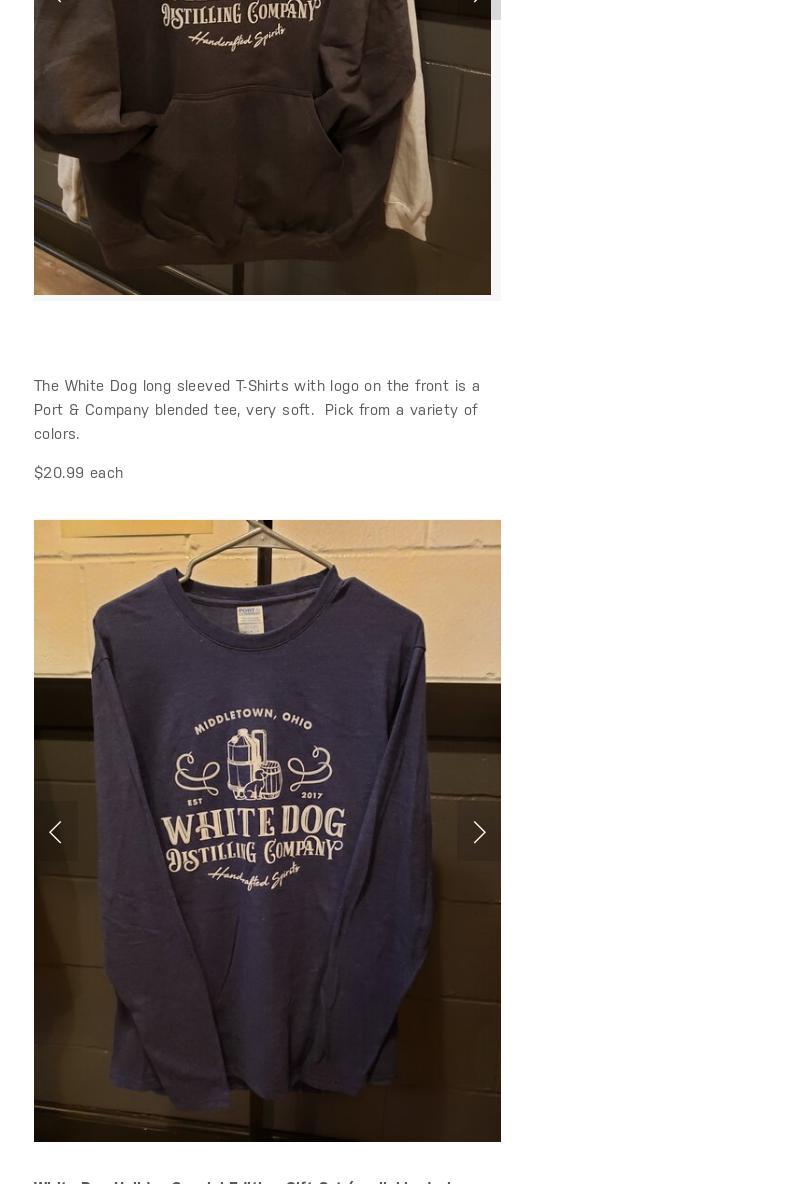
Task: Show previous photo of the long sleeved T-shirt
Action: pyautogui.click(x=56, y=832)
